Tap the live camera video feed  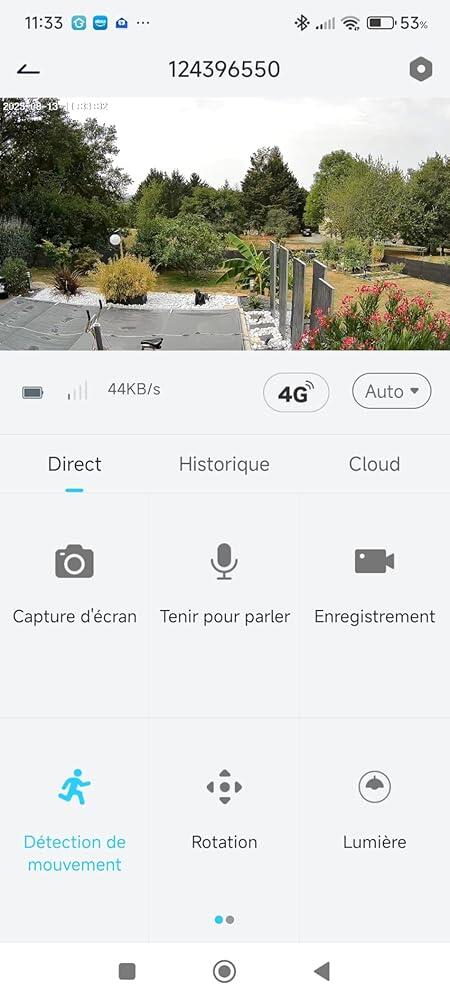coord(225,224)
